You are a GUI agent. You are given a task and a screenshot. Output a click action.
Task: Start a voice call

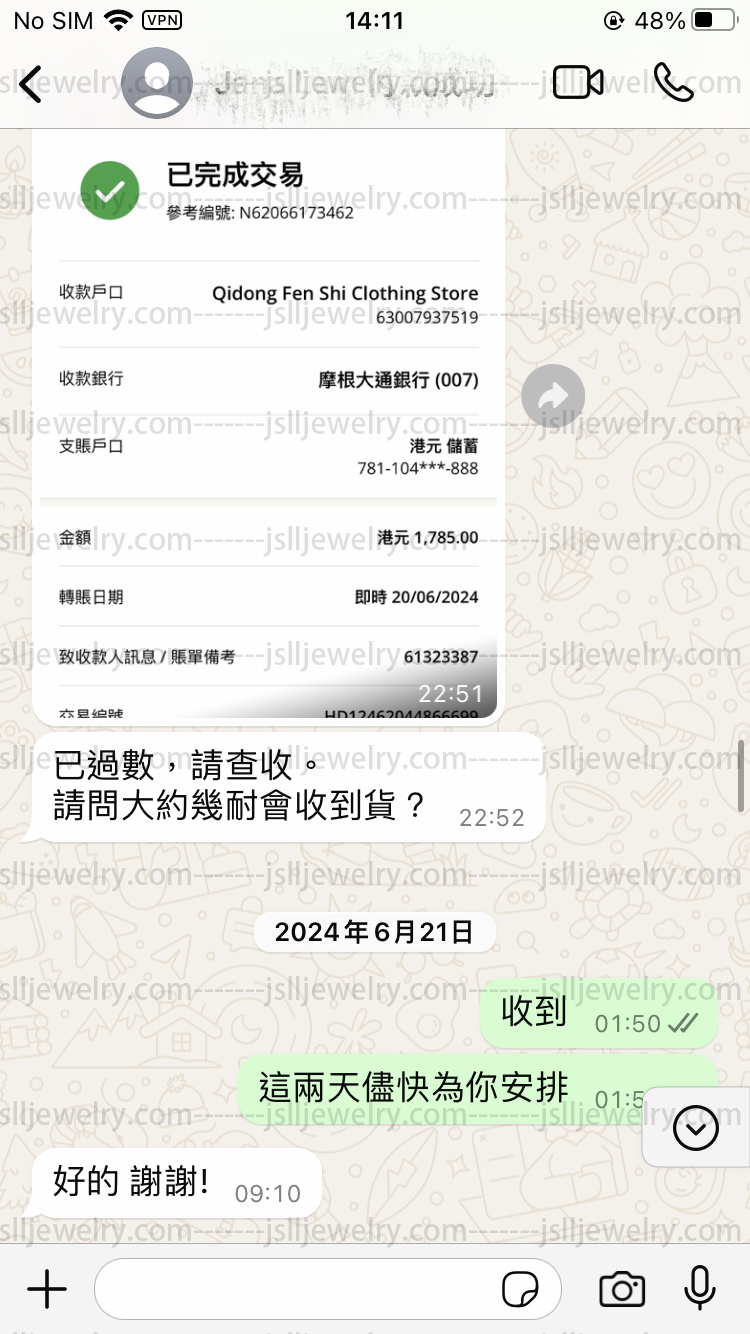(673, 83)
